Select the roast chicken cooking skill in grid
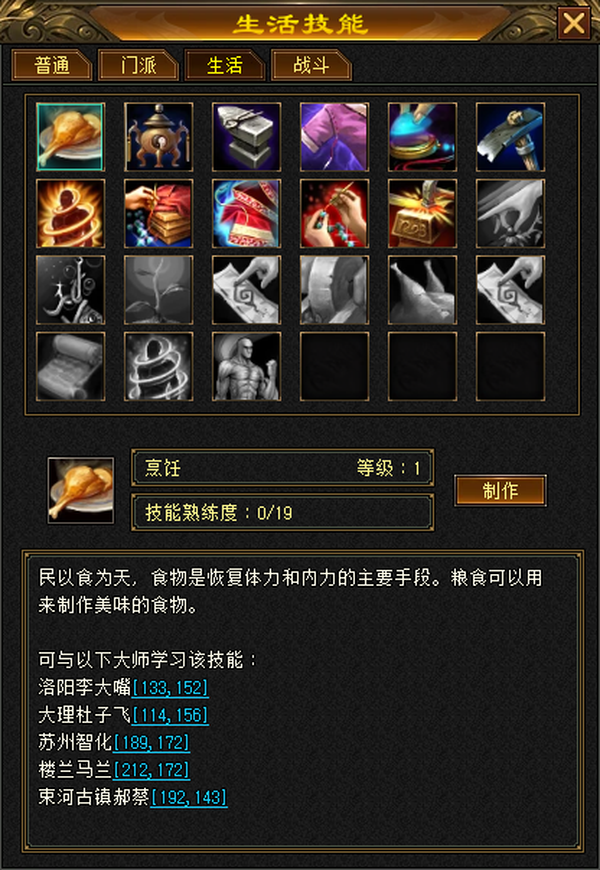Screen dimensions: 600x870 click(70, 136)
